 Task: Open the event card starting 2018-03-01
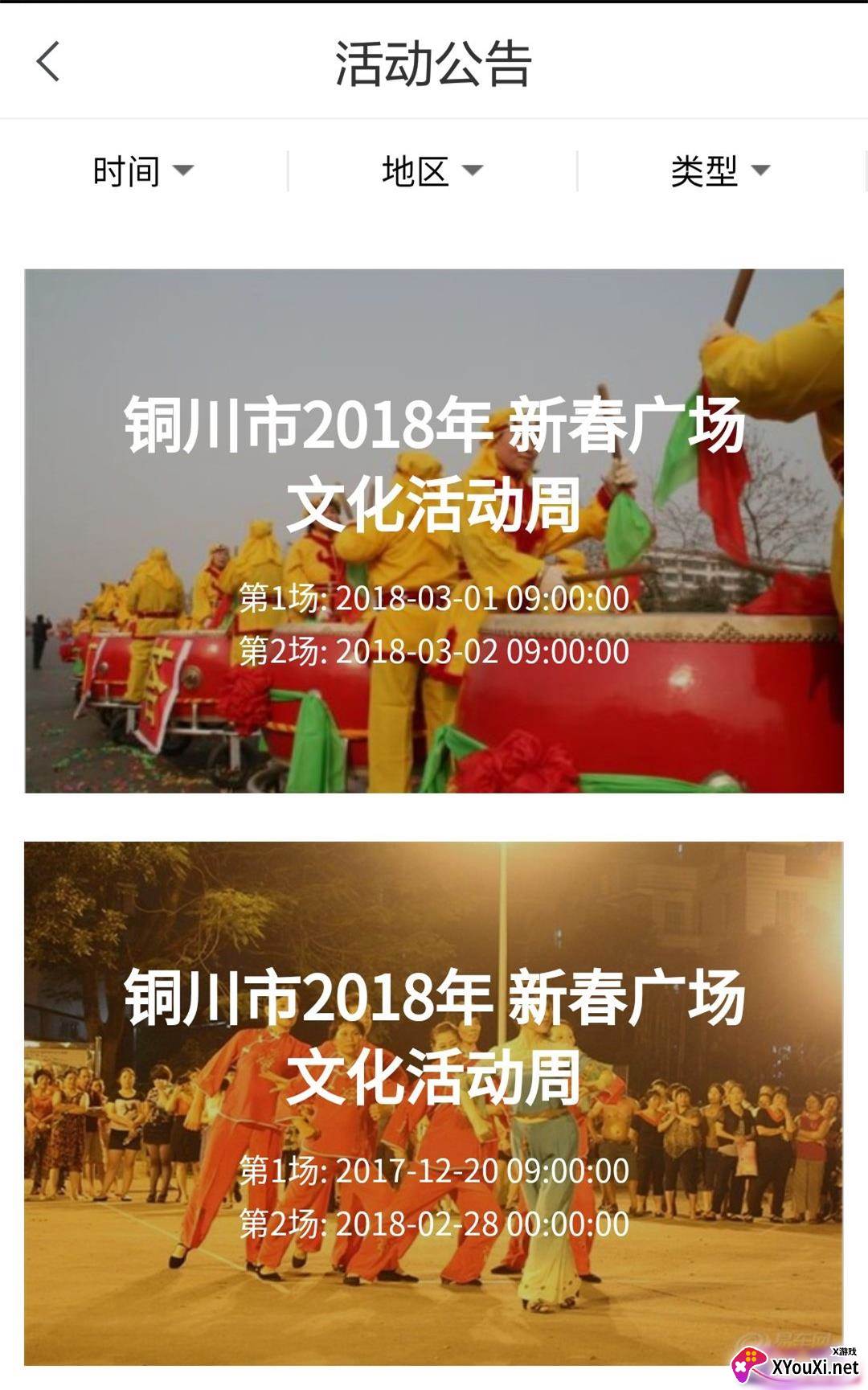[434, 531]
